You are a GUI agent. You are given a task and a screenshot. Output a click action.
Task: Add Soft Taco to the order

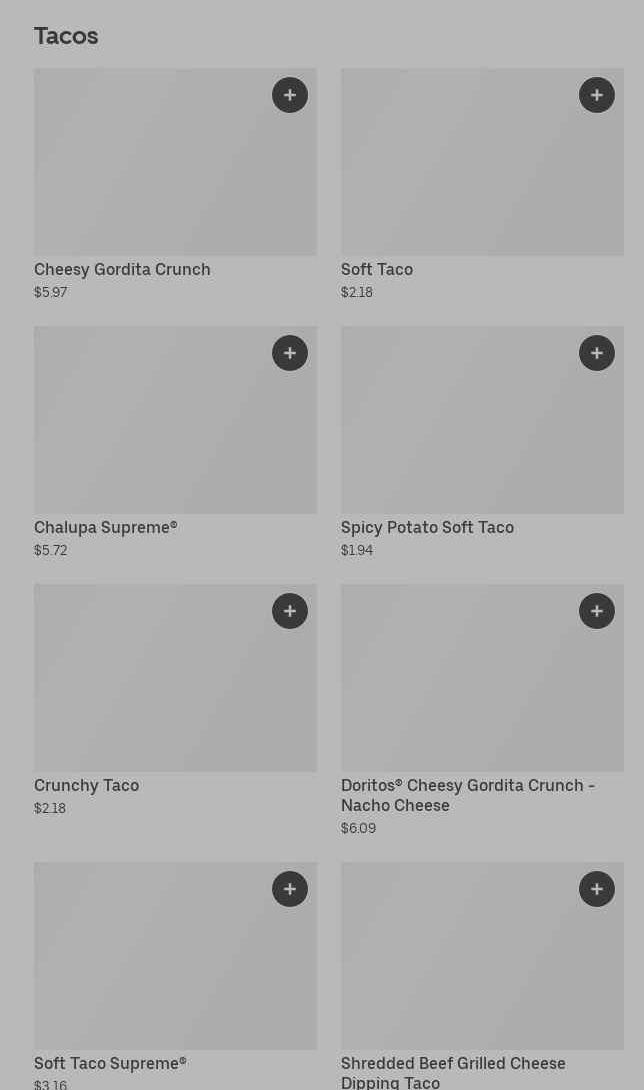pos(597,95)
